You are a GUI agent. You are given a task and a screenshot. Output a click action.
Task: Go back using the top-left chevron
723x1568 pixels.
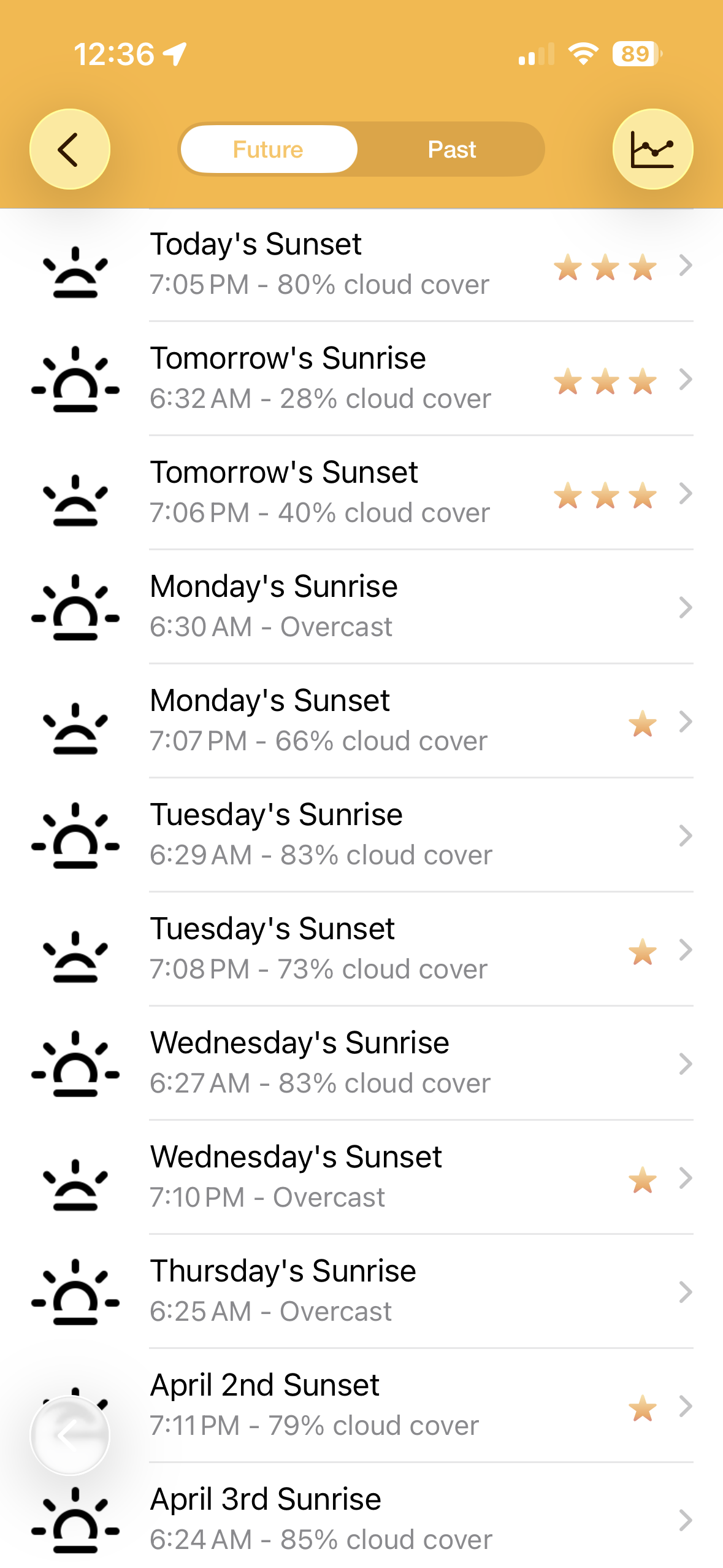point(69,148)
